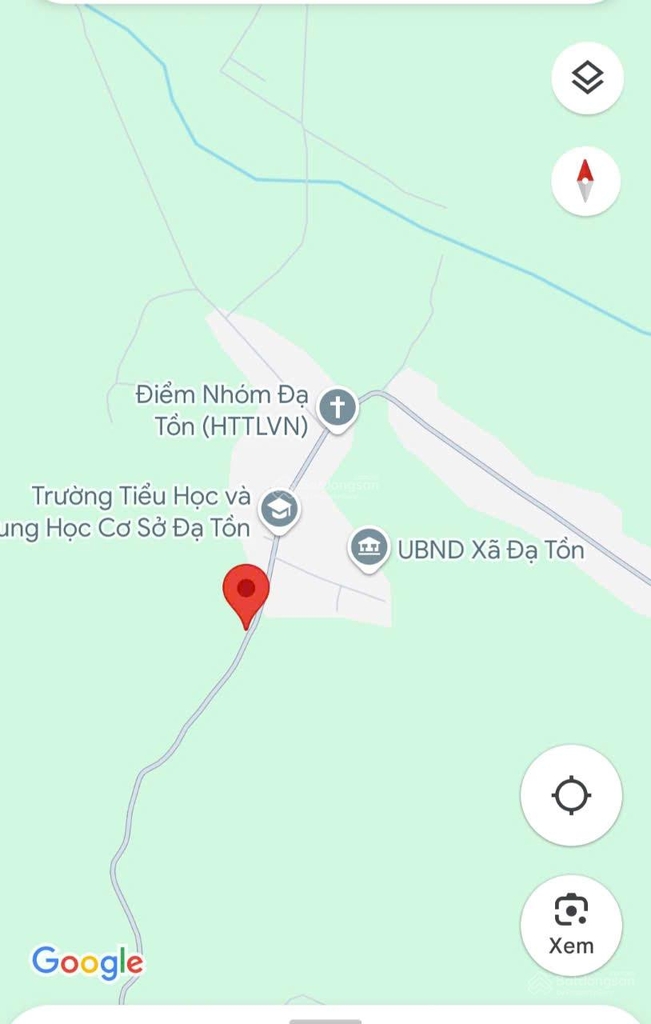Open UBND Xã Đạ Tồn place marker

370,548
